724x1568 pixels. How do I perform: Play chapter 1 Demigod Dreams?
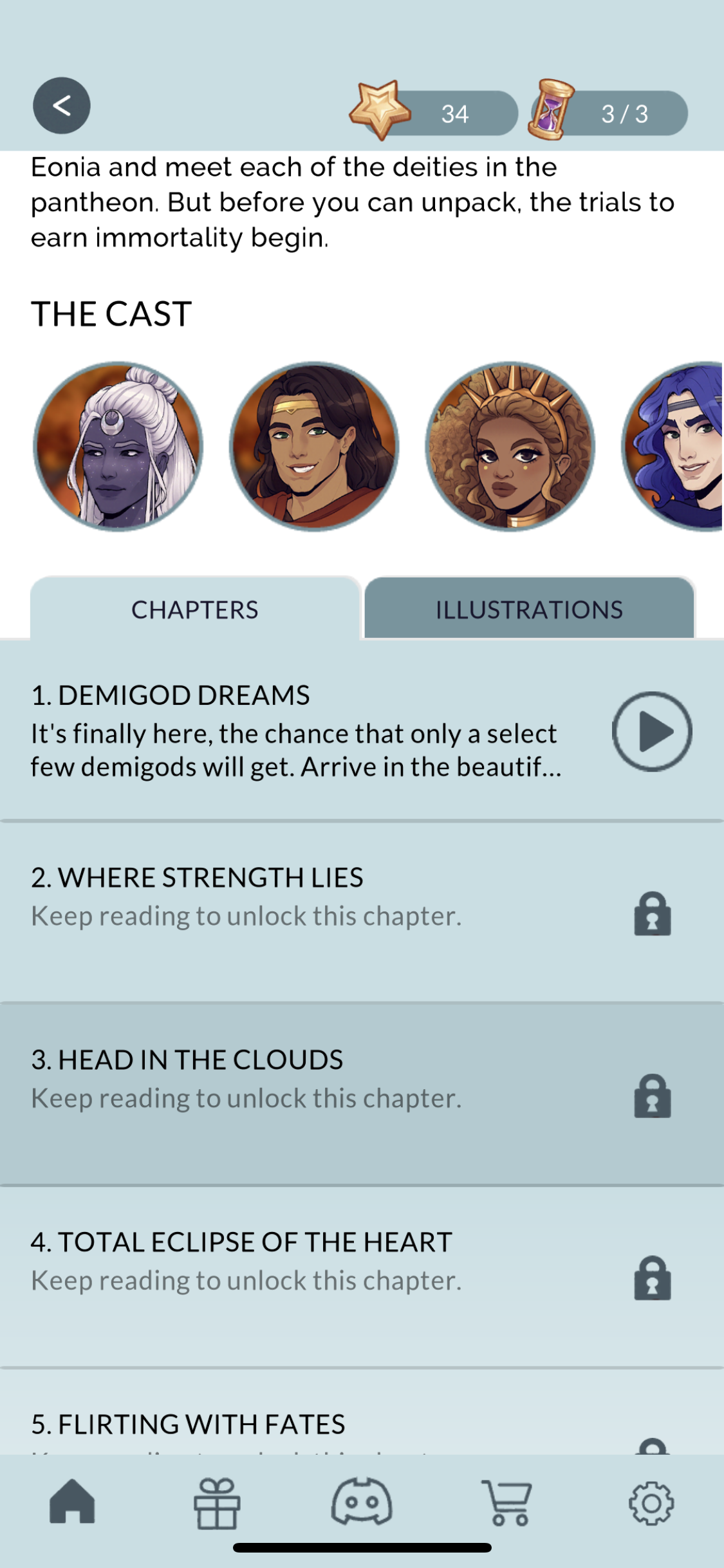click(x=651, y=731)
